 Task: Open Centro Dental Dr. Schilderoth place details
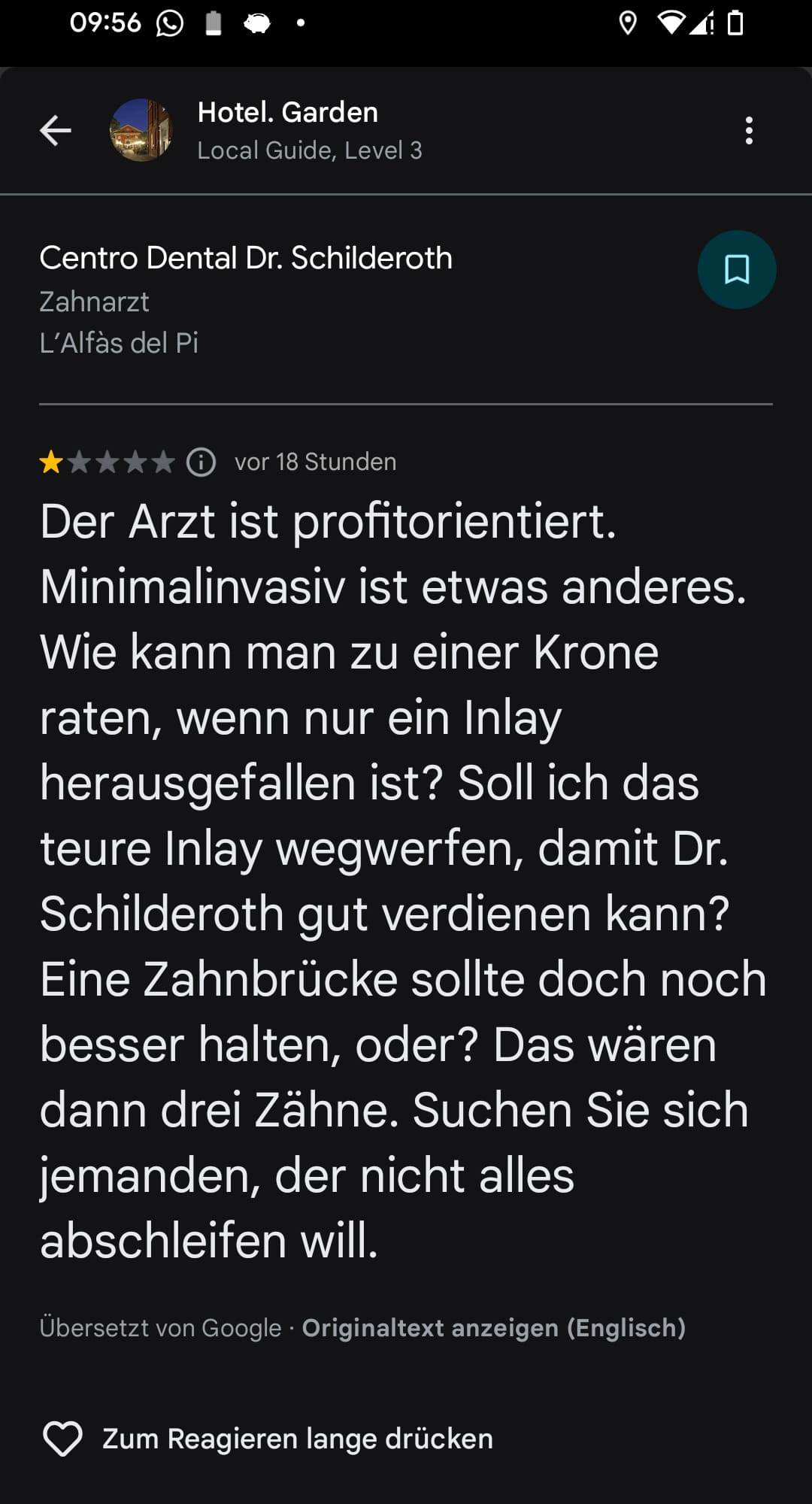pyautogui.click(x=246, y=258)
